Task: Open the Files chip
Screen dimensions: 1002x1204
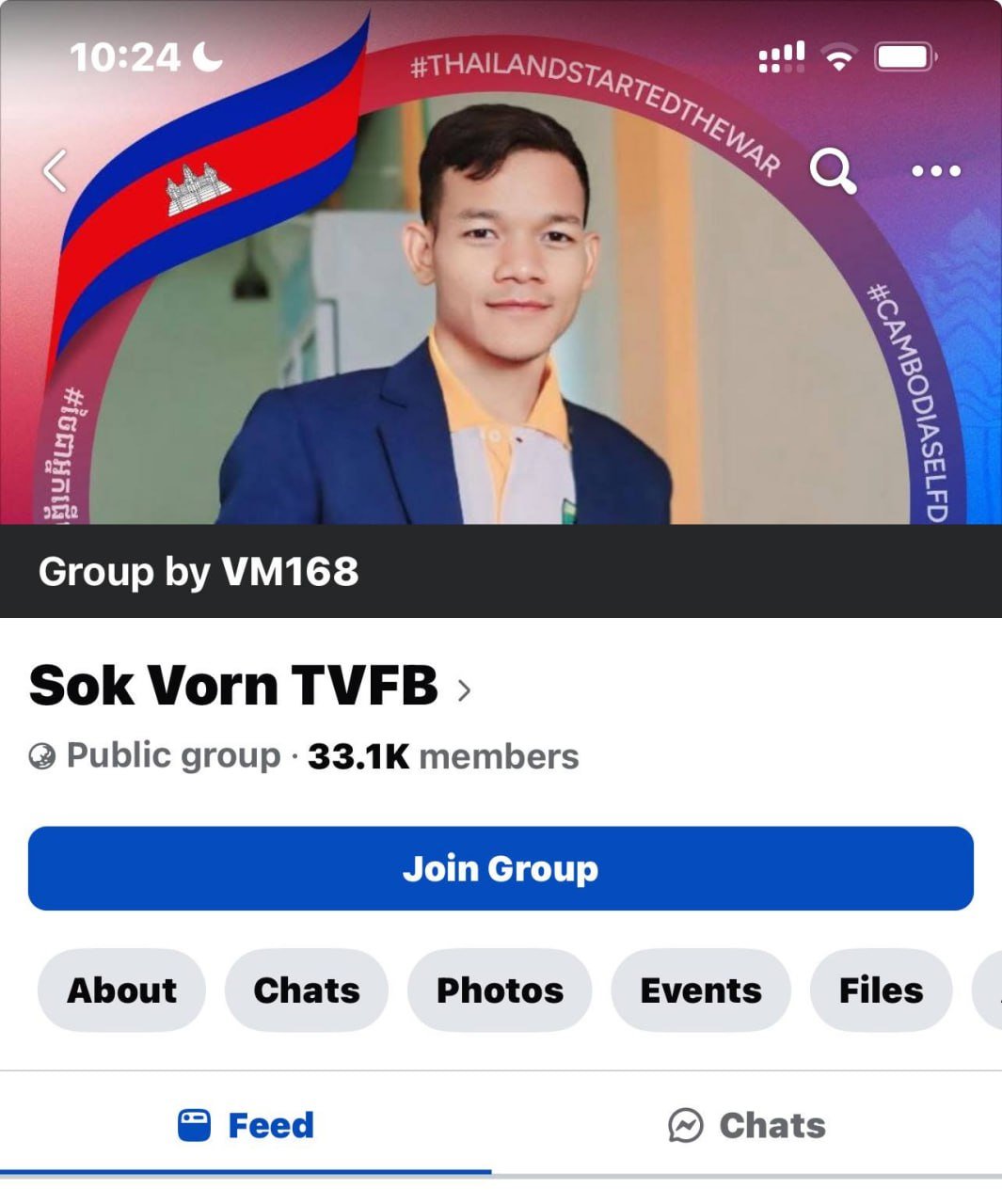Action: (881, 990)
